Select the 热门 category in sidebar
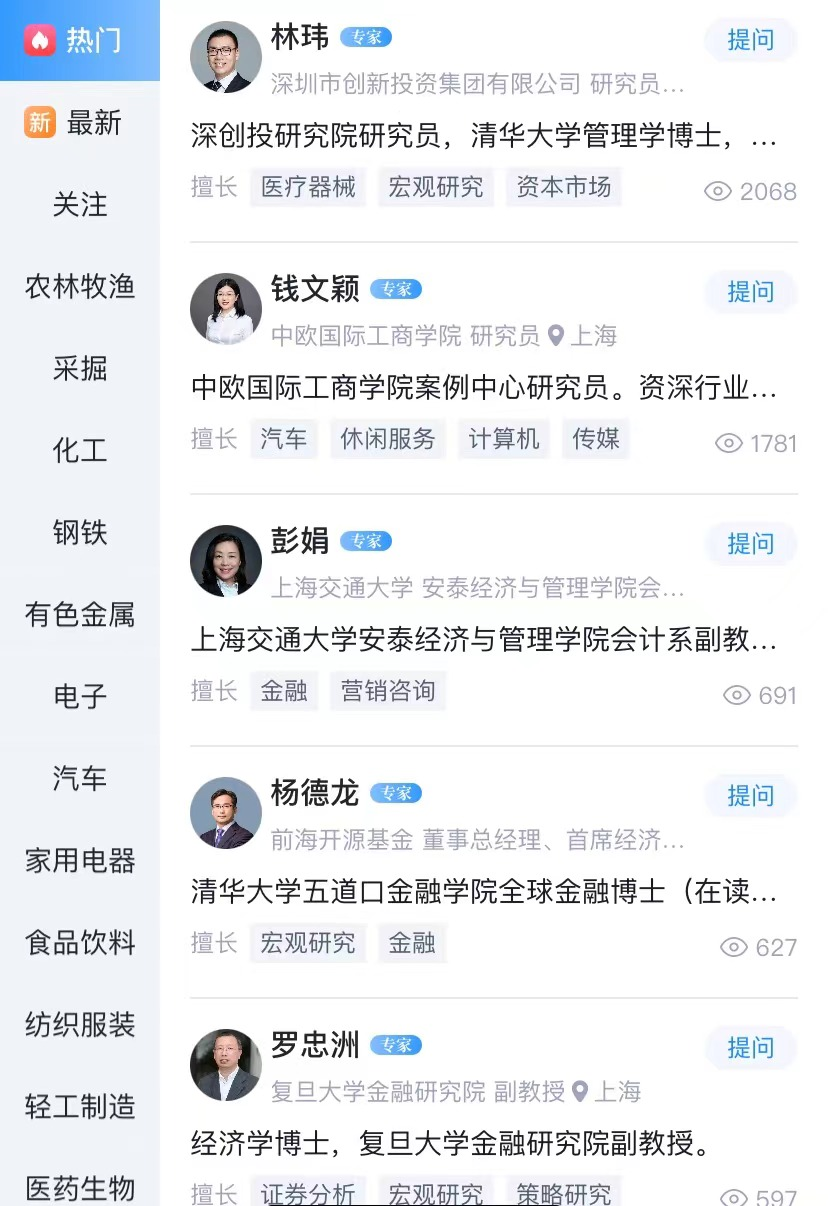 [x=80, y=41]
